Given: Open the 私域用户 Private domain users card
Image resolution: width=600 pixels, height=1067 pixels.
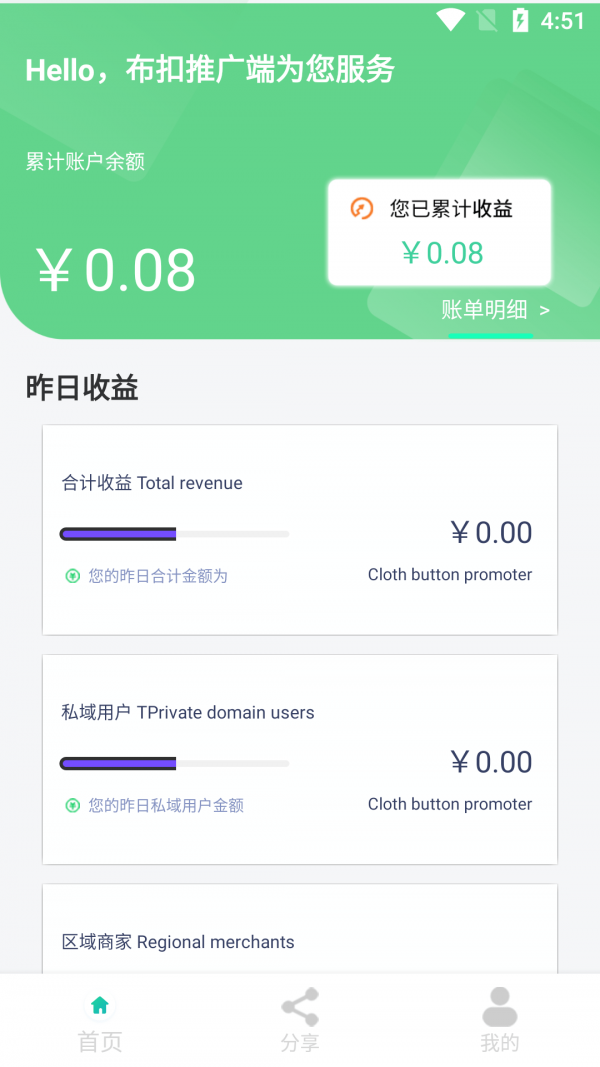Looking at the screenshot, I should pyautogui.click(x=300, y=759).
